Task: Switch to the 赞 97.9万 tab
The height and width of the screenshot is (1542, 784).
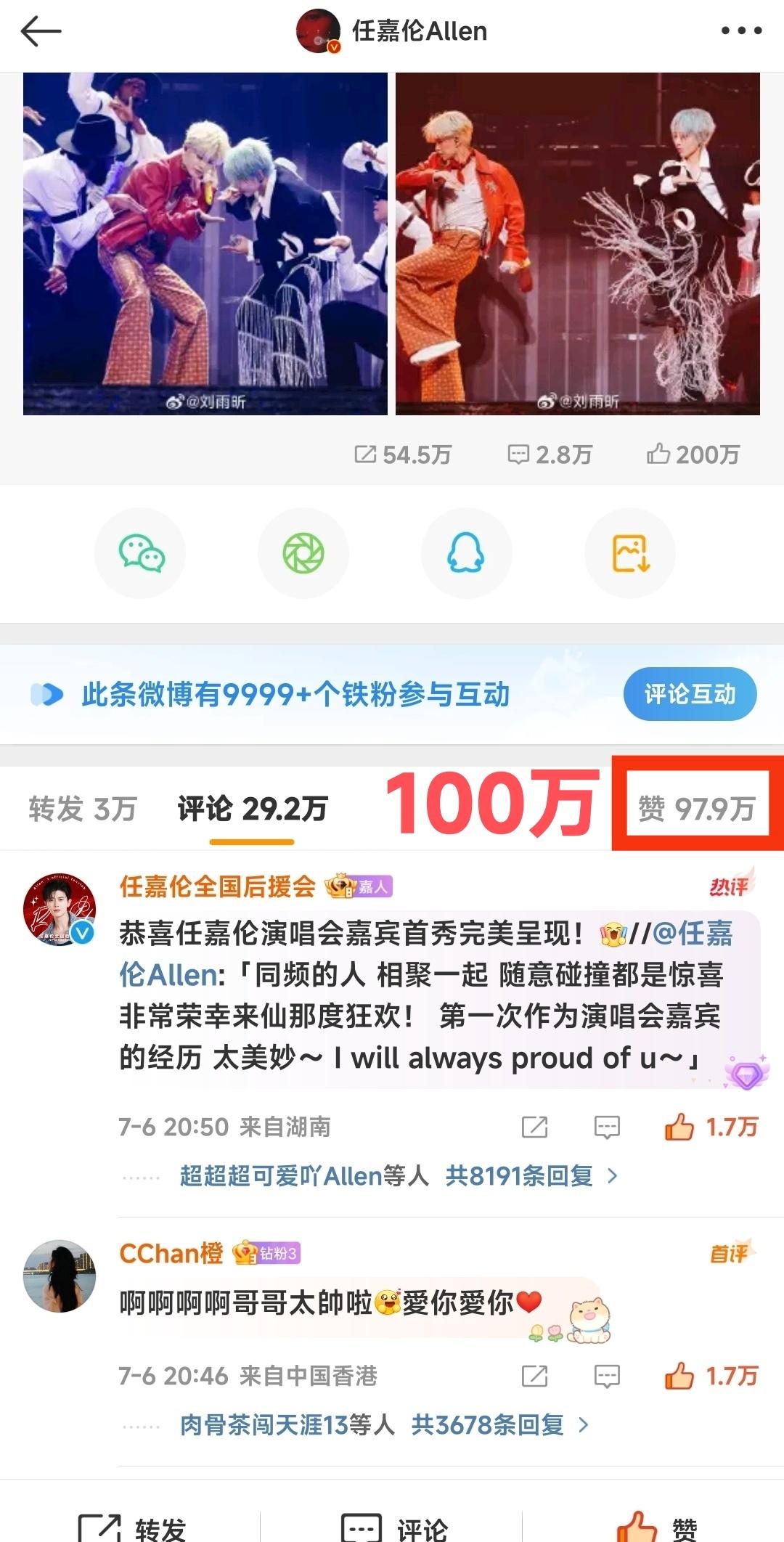Action: [696, 809]
